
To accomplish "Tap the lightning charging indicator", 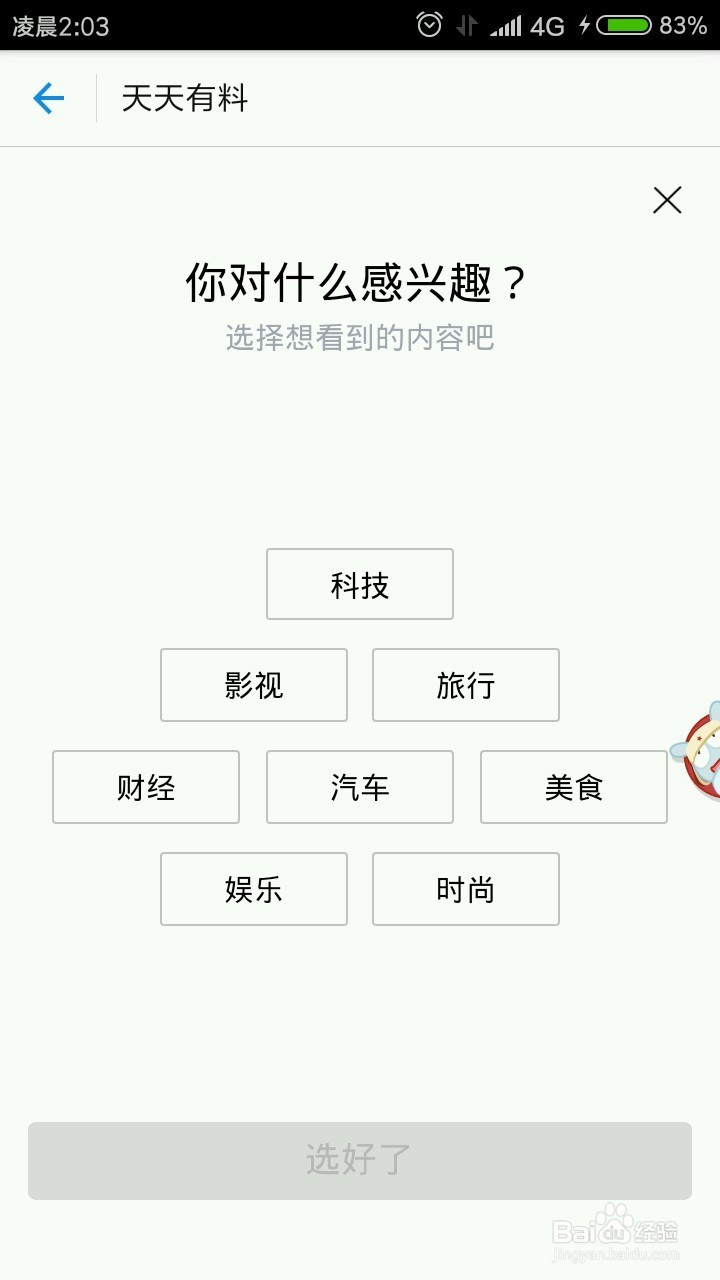I will click(584, 26).
